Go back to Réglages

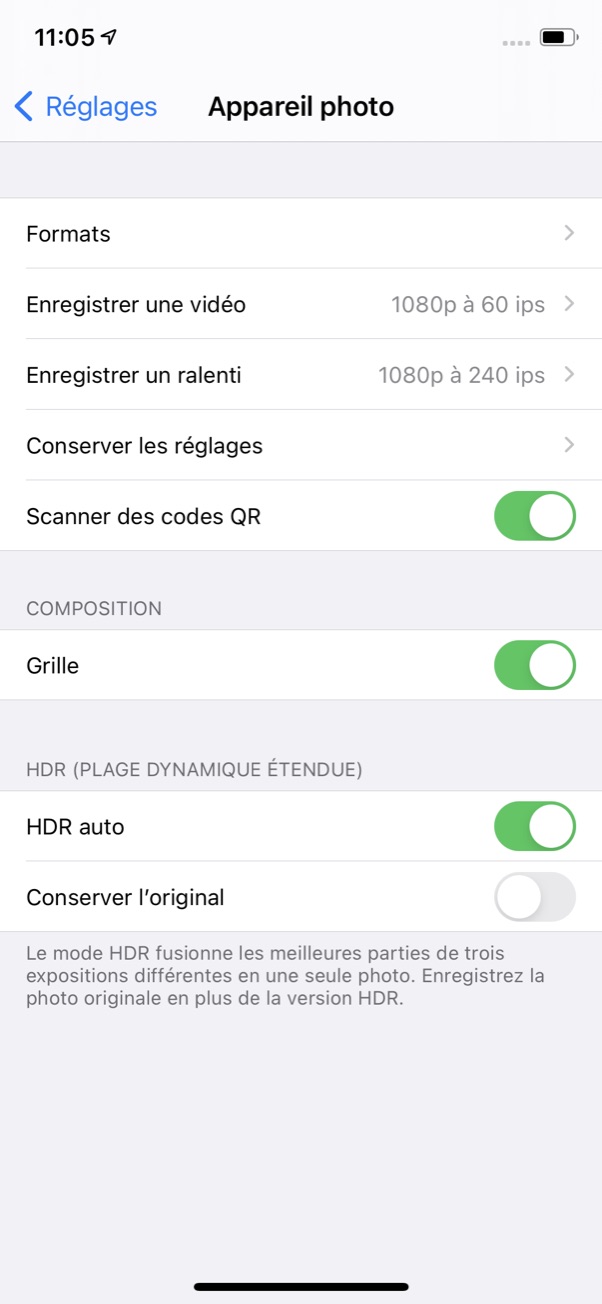click(86, 107)
